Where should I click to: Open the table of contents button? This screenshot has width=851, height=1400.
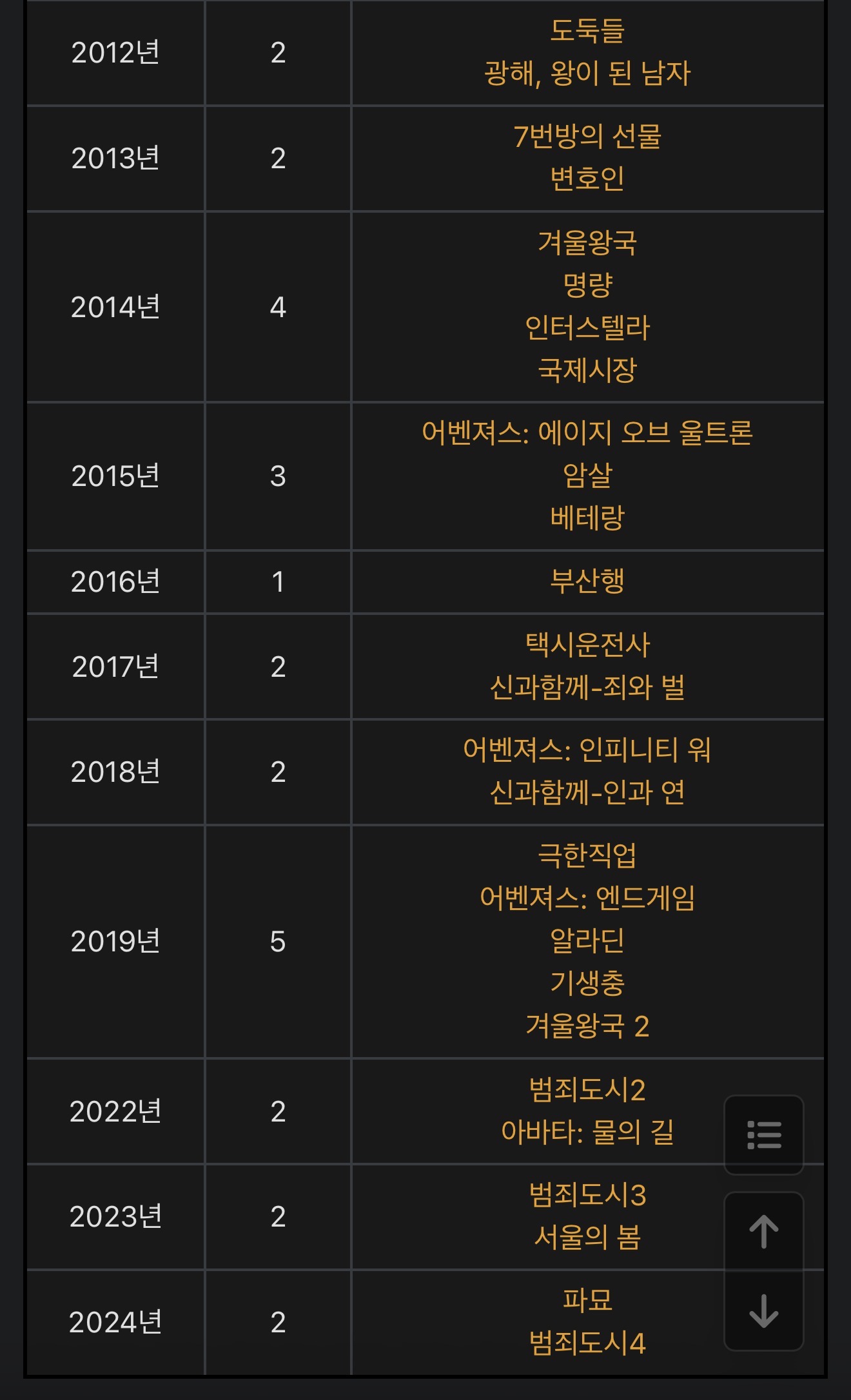pyautogui.click(x=763, y=1134)
